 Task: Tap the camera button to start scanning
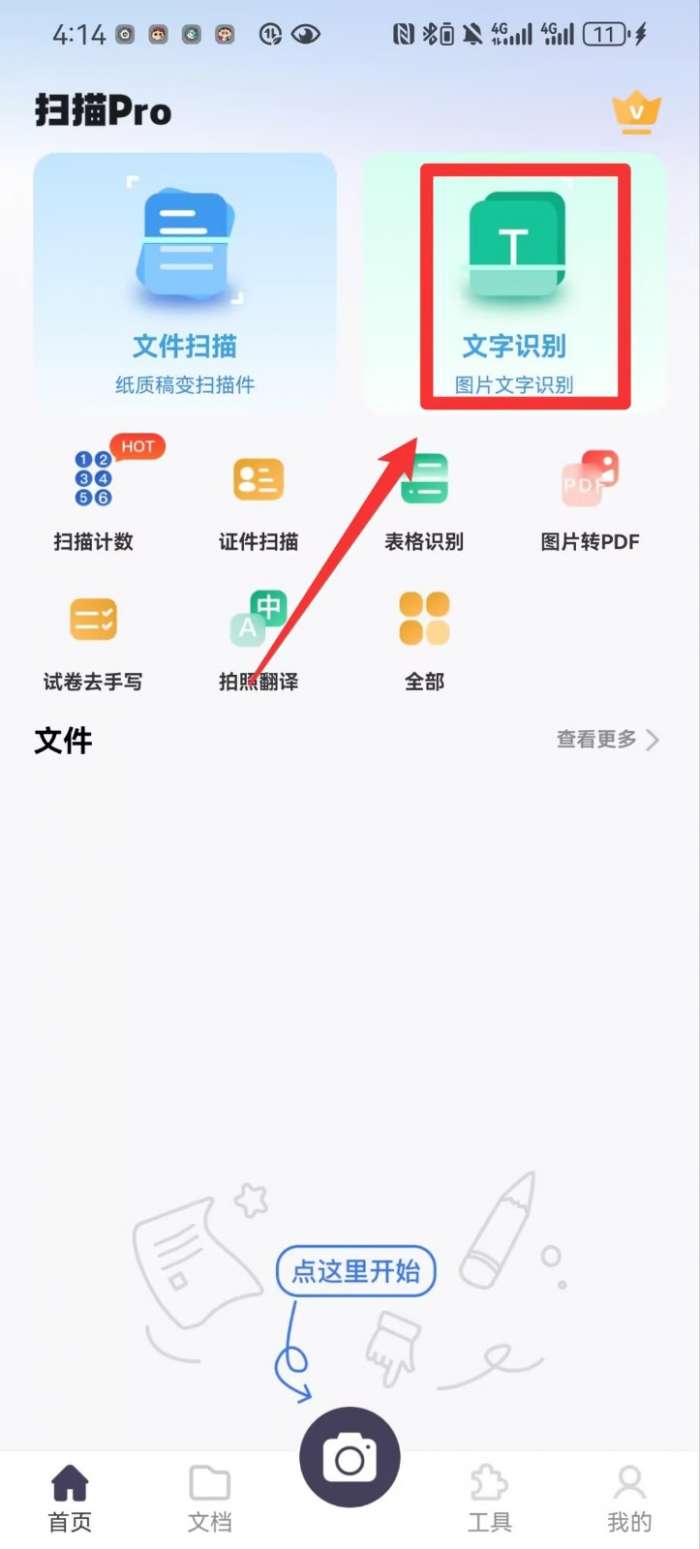click(x=350, y=1458)
